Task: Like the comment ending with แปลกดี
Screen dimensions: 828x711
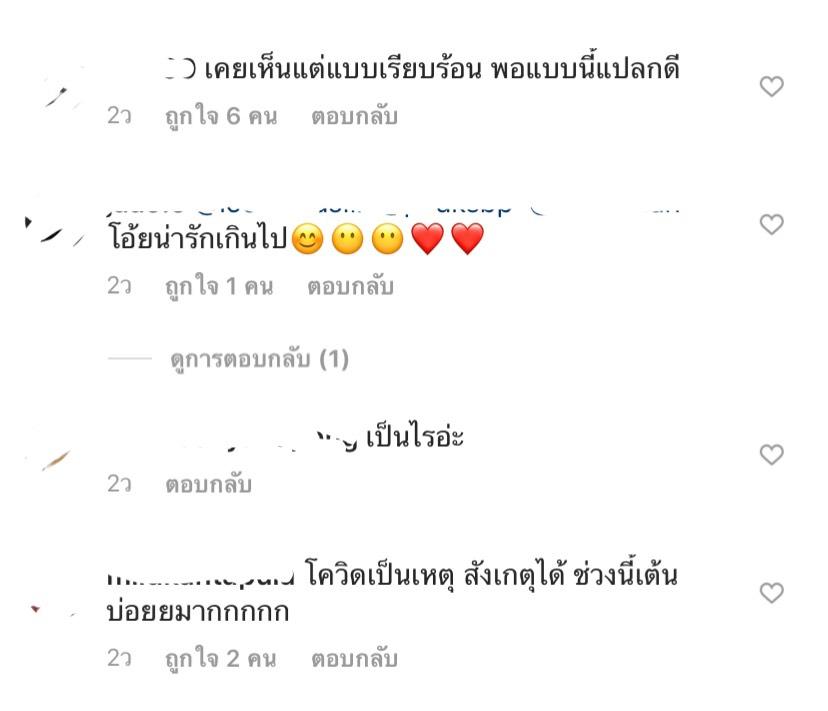Action: [x=771, y=87]
